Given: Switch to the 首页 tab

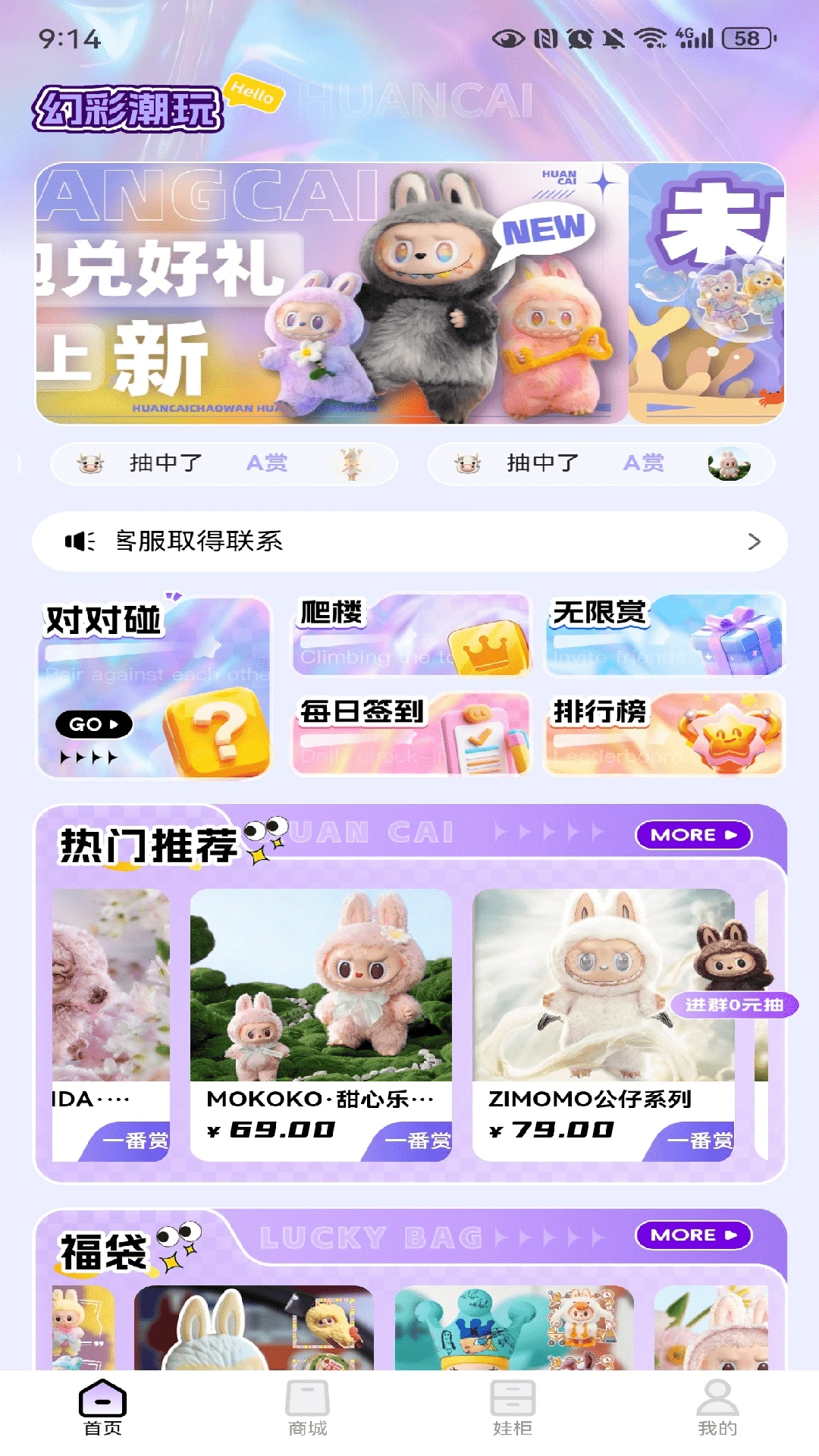Looking at the screenshot, I should click(x=102, y=1408).
